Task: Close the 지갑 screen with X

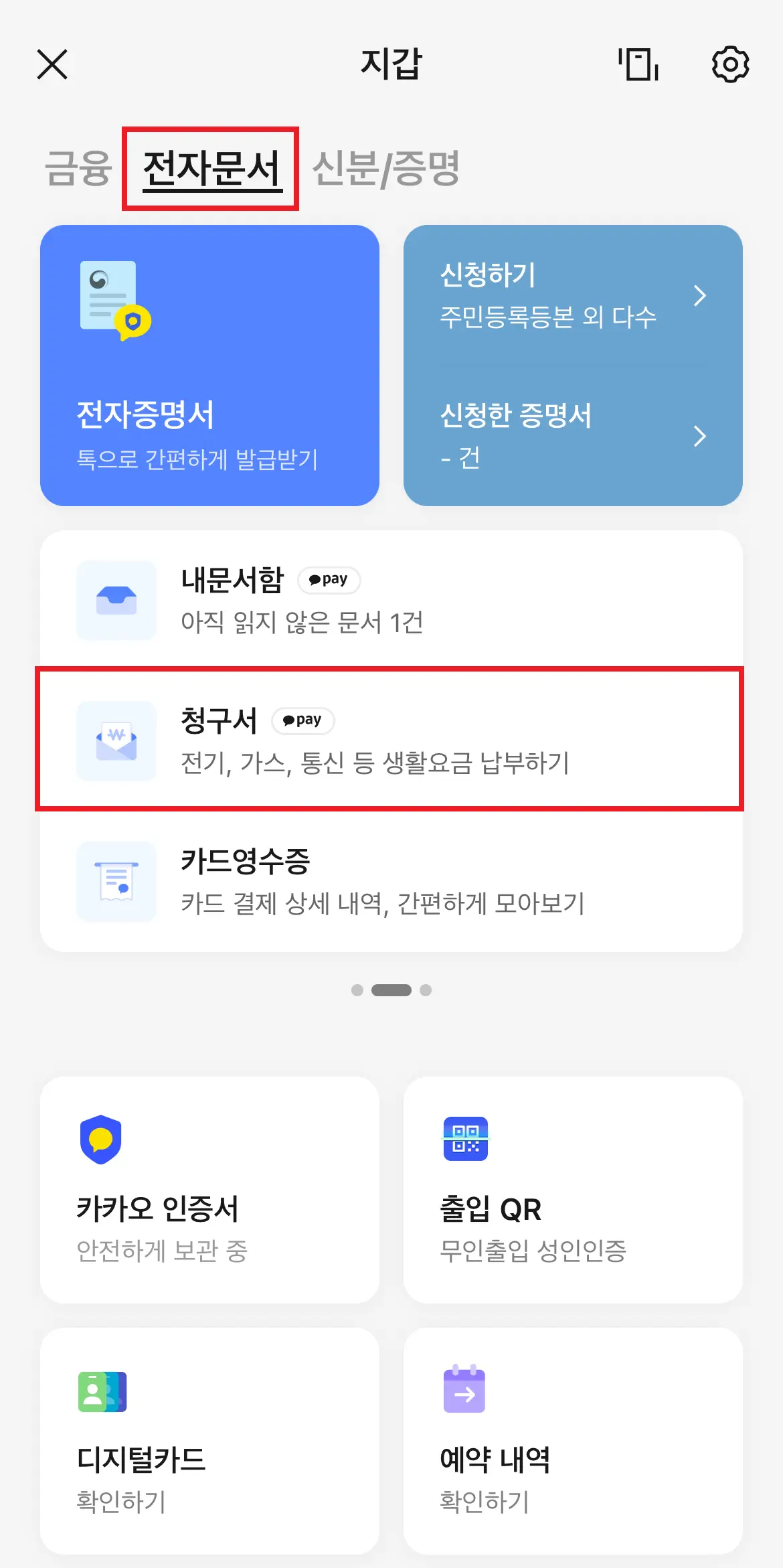Action: 52,65
